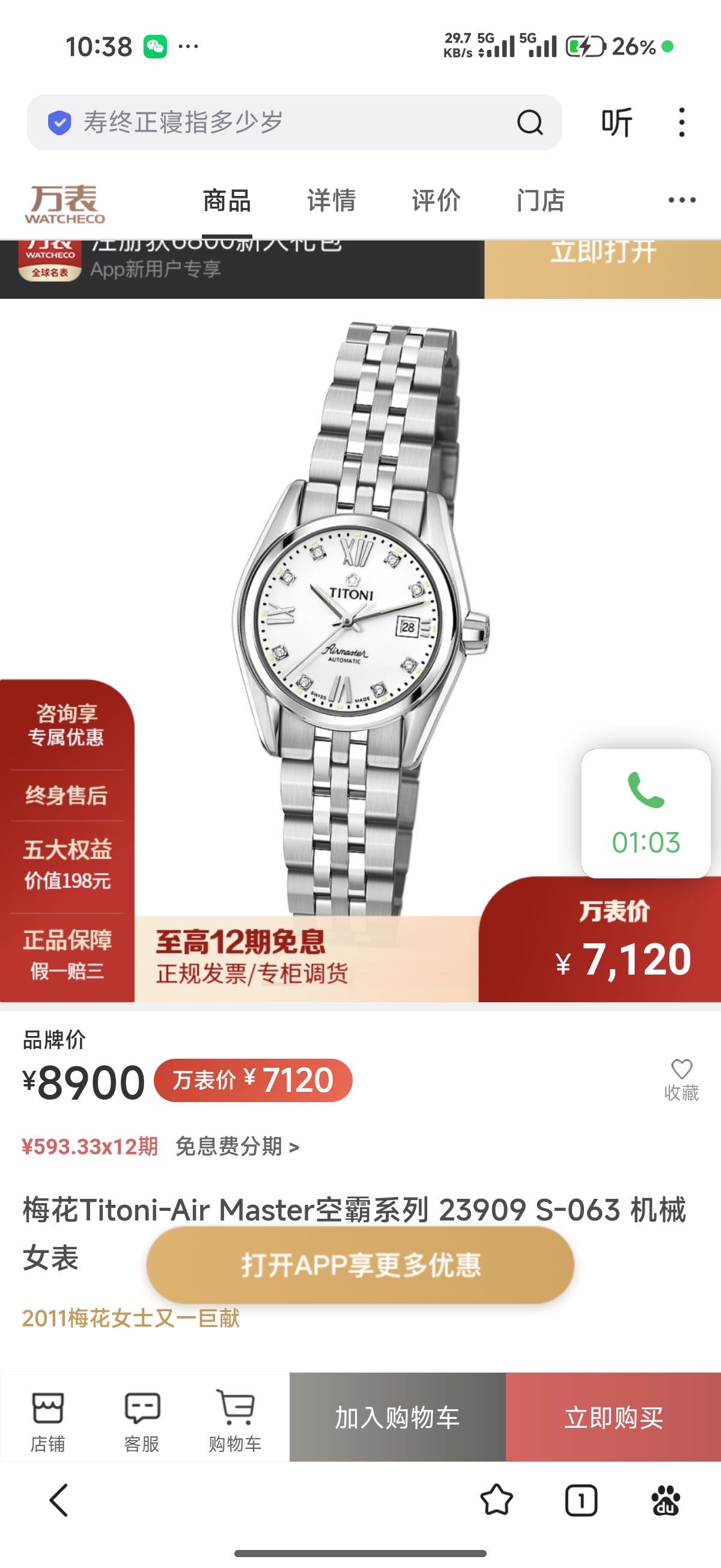Tap 加入购物车 to add to cart
Image resolution: width=721 pixels, height=1568 pixels.
[397, 1418]
